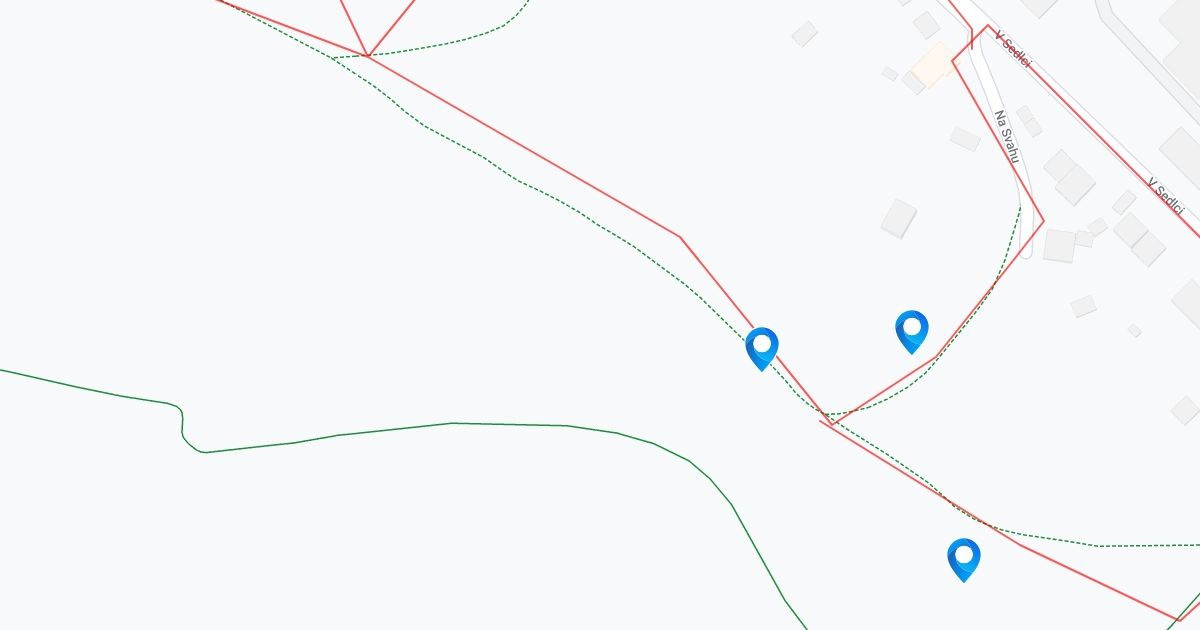Tap the map pin sitting on the red trail line
The width and height of the screenshot is (1200, 630).
(x=762, y=349)
